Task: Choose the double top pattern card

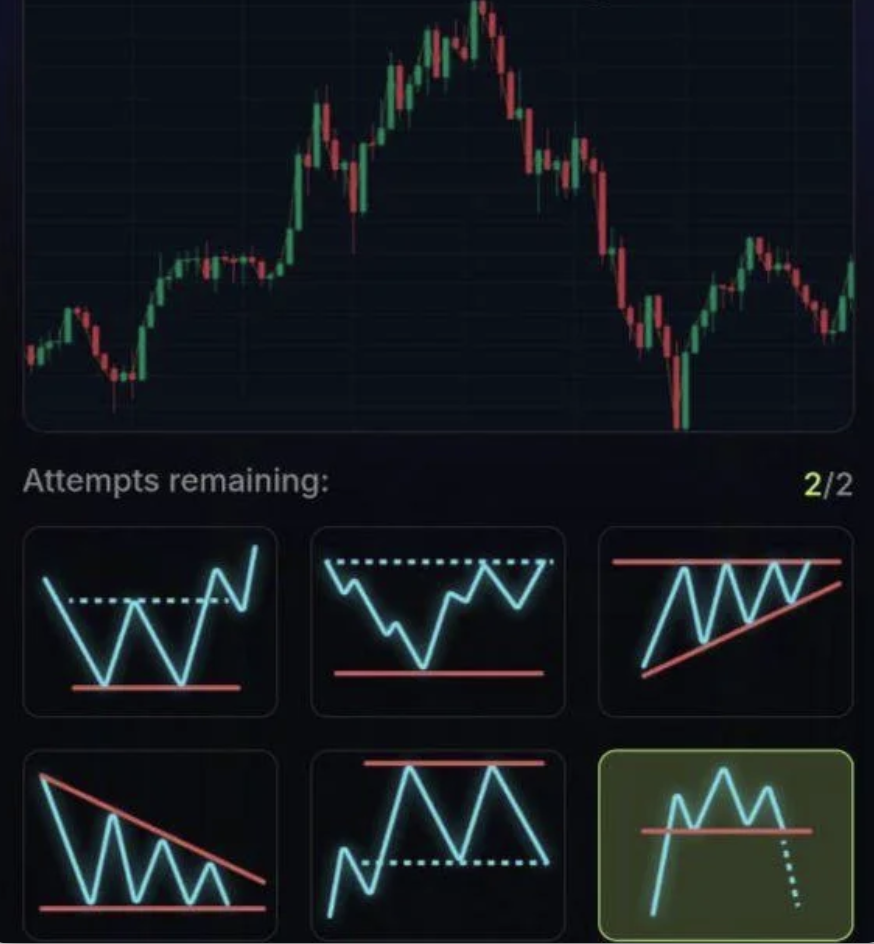Action: pyautogui.click(x=438, y=845)
